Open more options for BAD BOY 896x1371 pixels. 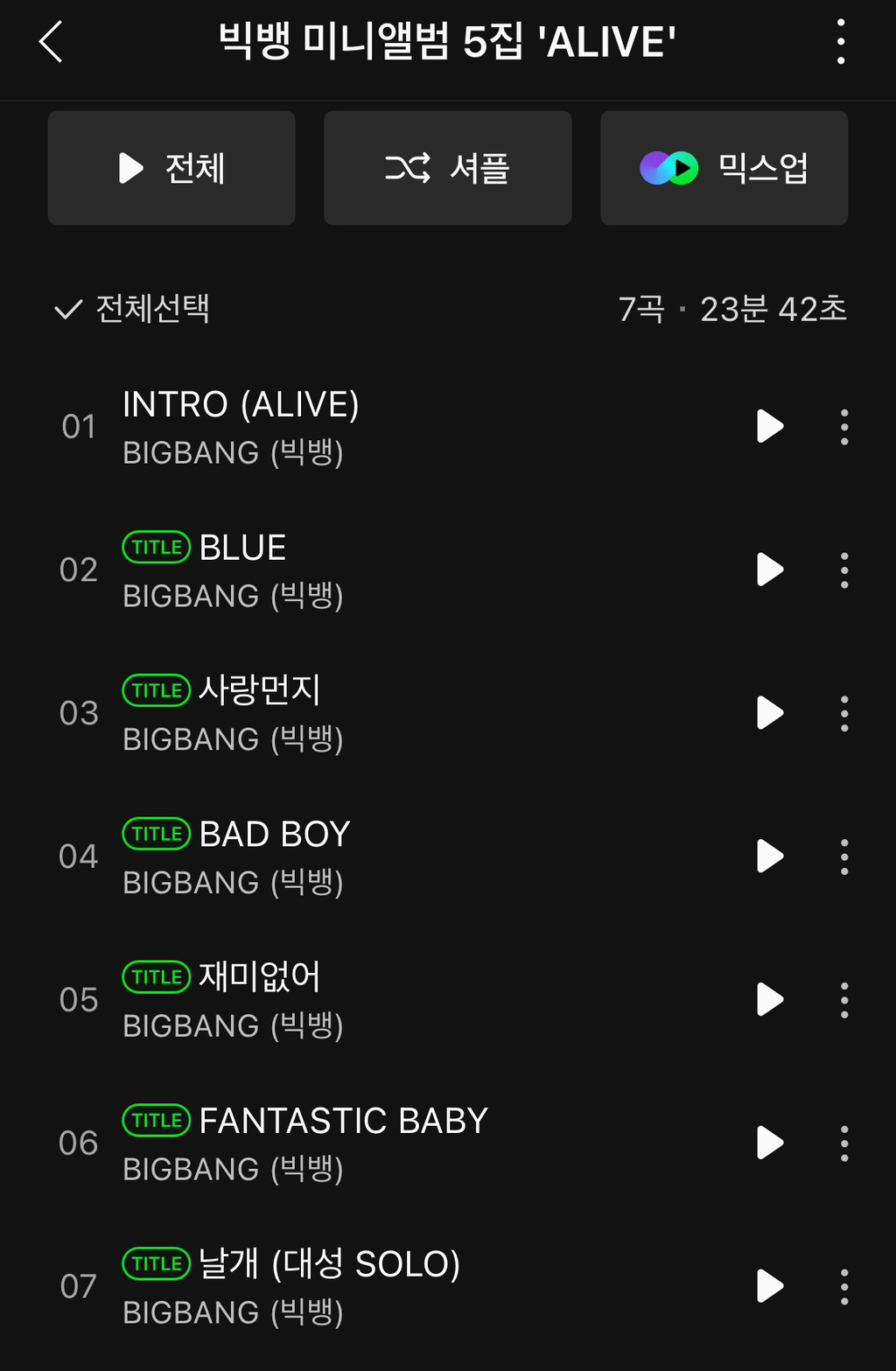[x=843, y=857]
